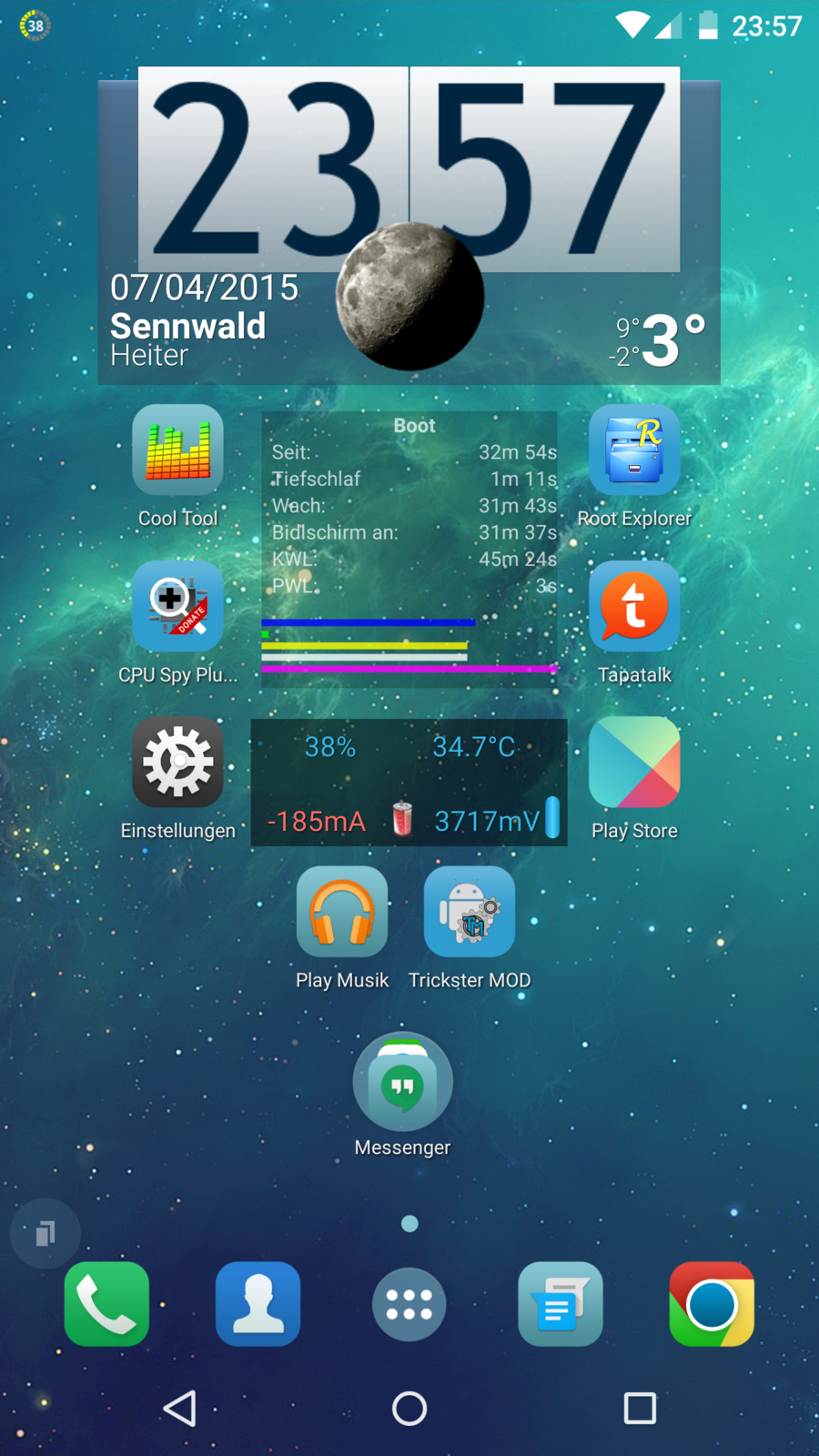
Task: Launch Root Explorer
Action: coord(634,450)
